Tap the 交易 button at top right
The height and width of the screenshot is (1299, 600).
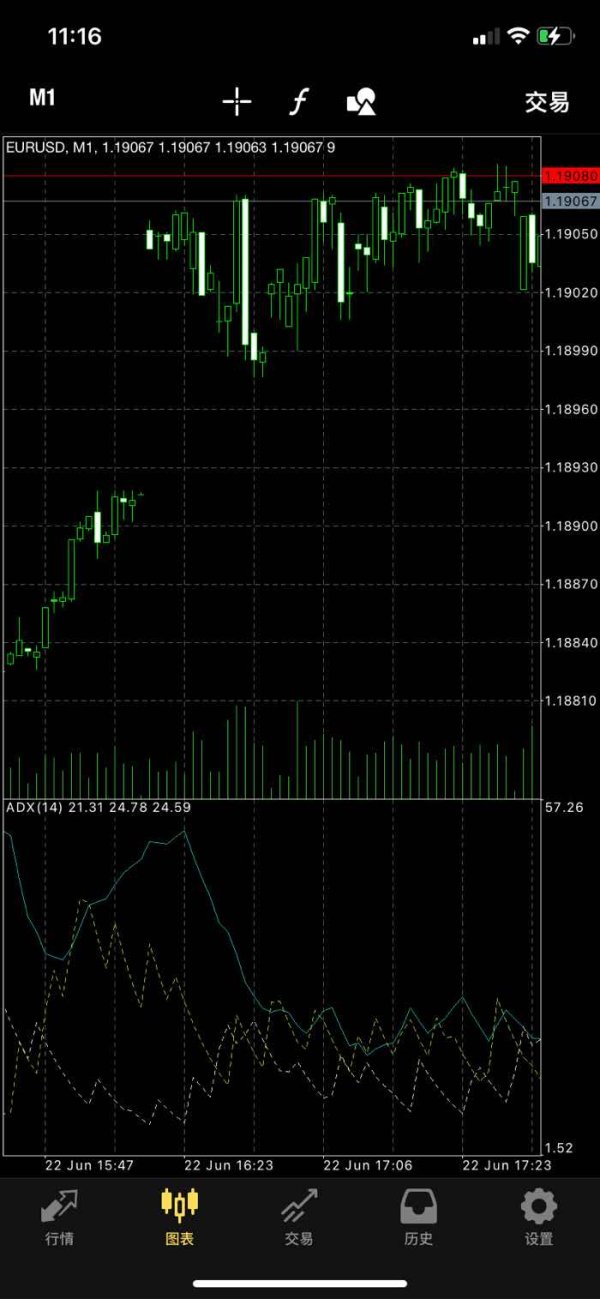547,101
